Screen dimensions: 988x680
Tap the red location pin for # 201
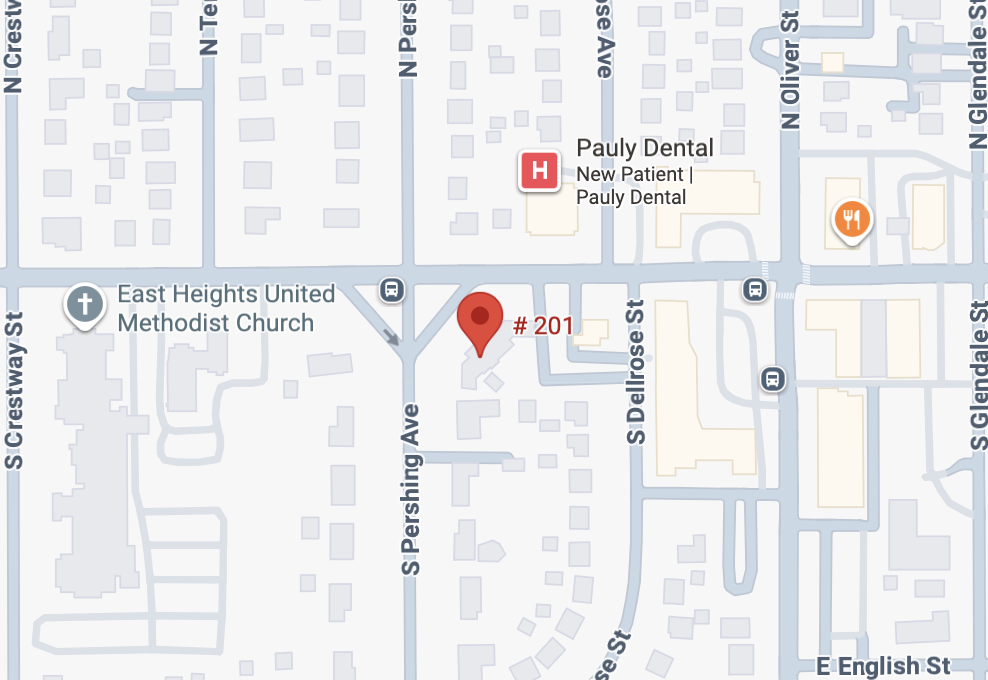pyautogui.click(x=480, y=320)
